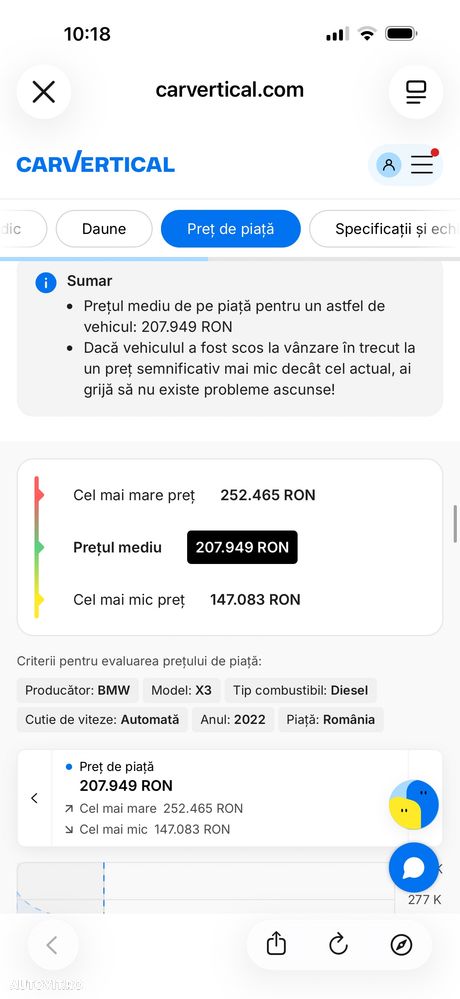Share this page
Viewport: 460px width, 999px height.
click(x=276, y=944)
